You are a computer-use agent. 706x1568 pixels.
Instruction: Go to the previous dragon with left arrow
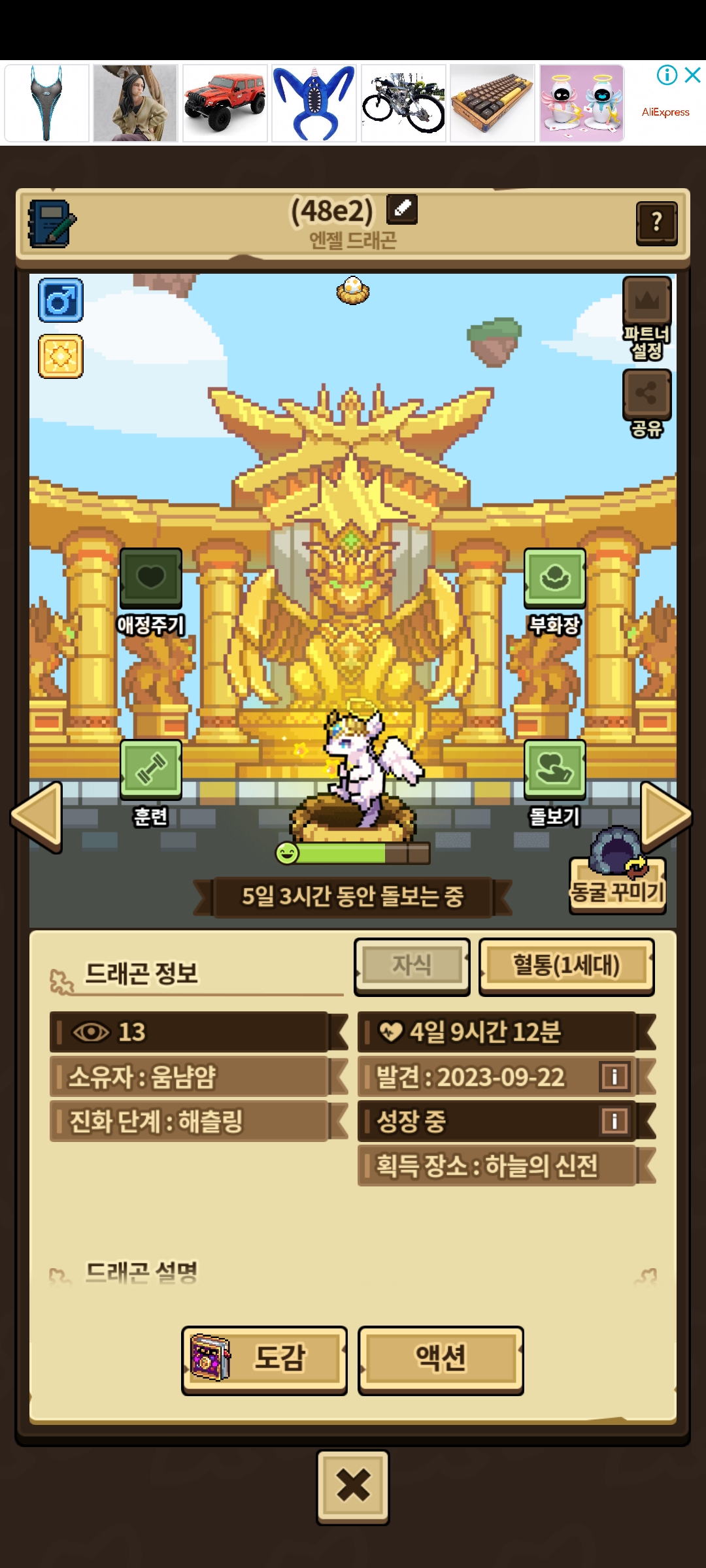pyautogui.click(x=37, y=817)
